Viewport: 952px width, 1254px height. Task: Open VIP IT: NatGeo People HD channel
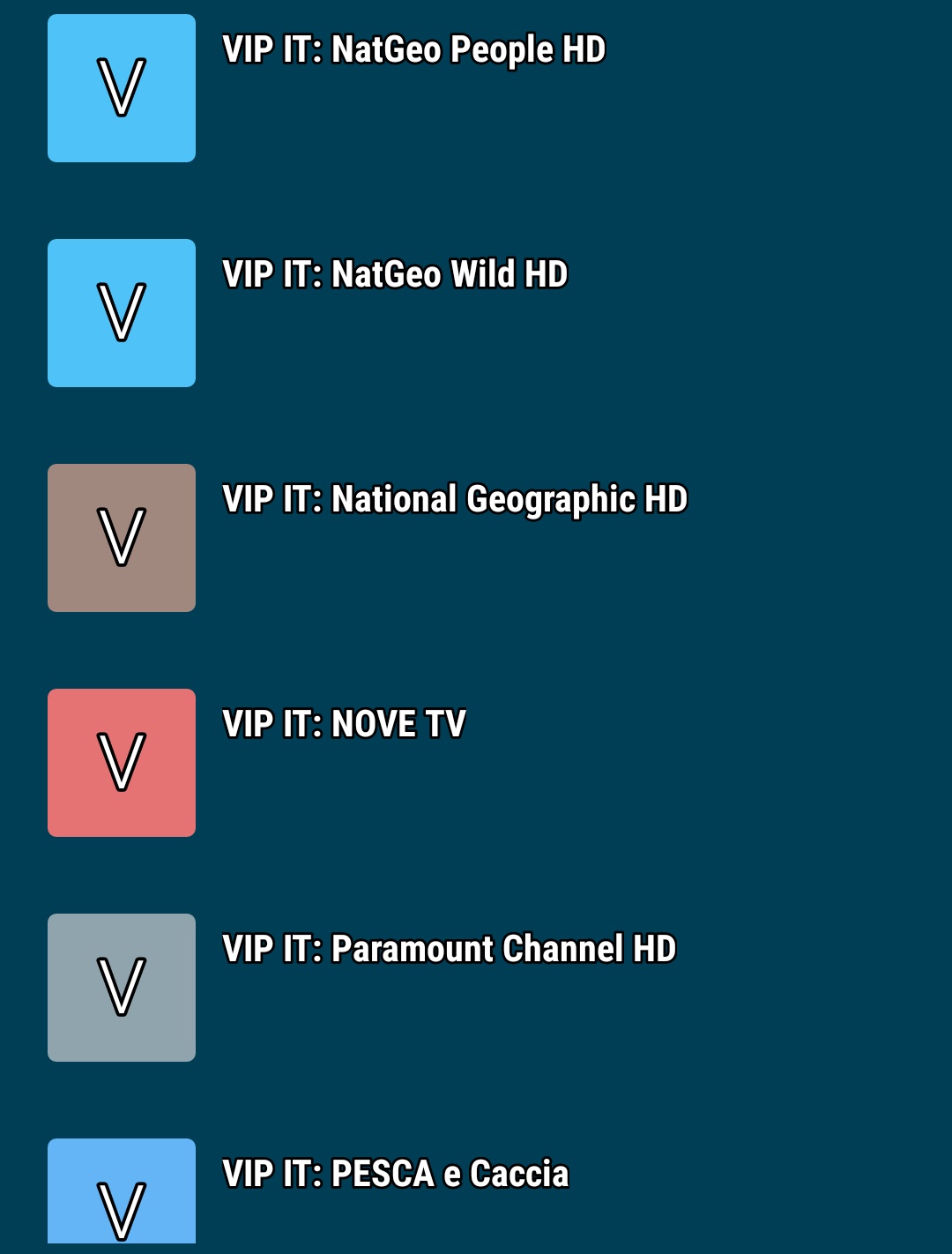413,50
